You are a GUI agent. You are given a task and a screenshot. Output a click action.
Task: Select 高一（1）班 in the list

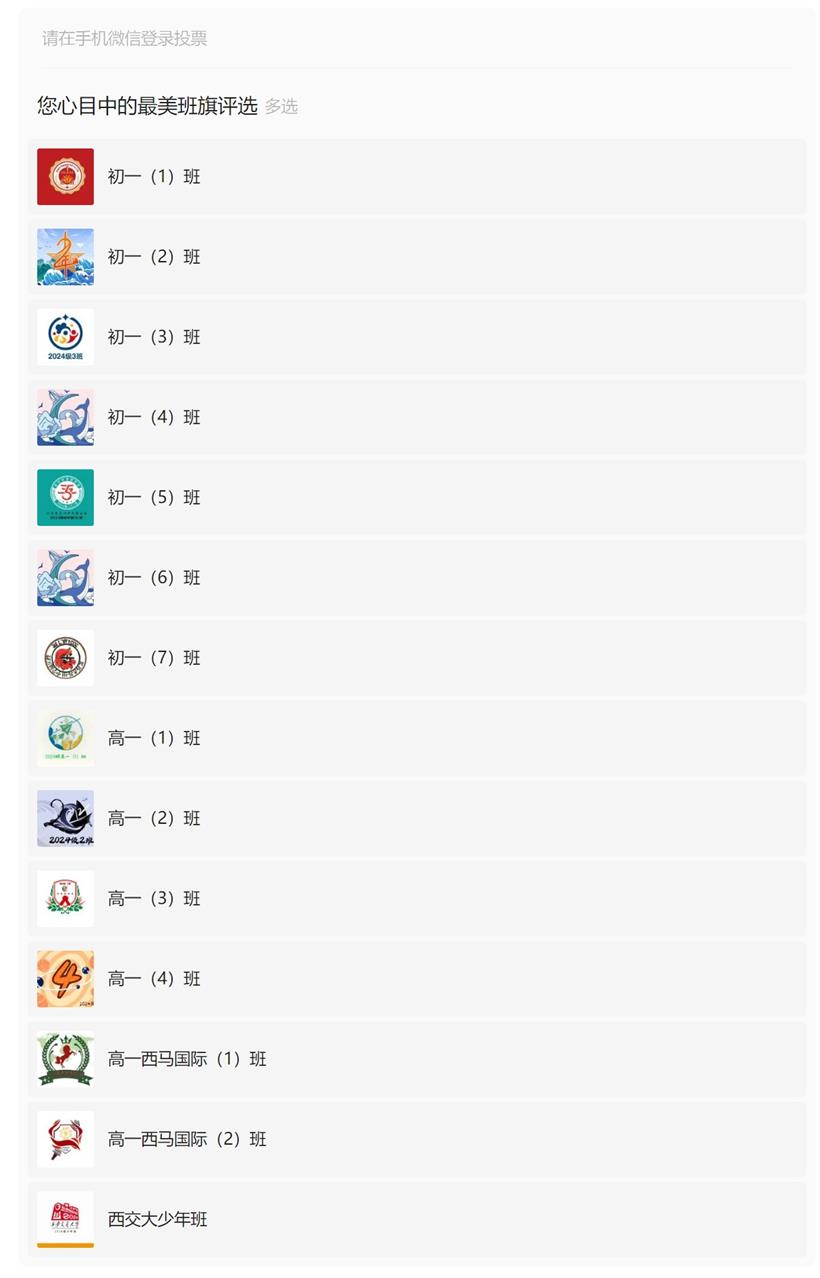click(x=154, y=738)
